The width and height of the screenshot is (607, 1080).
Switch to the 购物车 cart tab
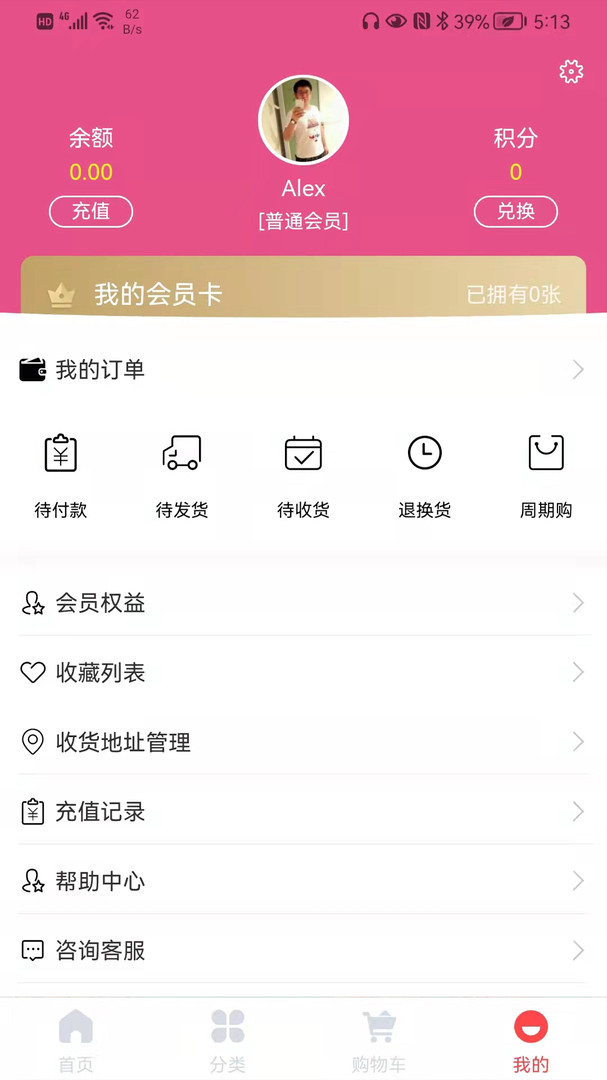click(x=379, y=1039)
